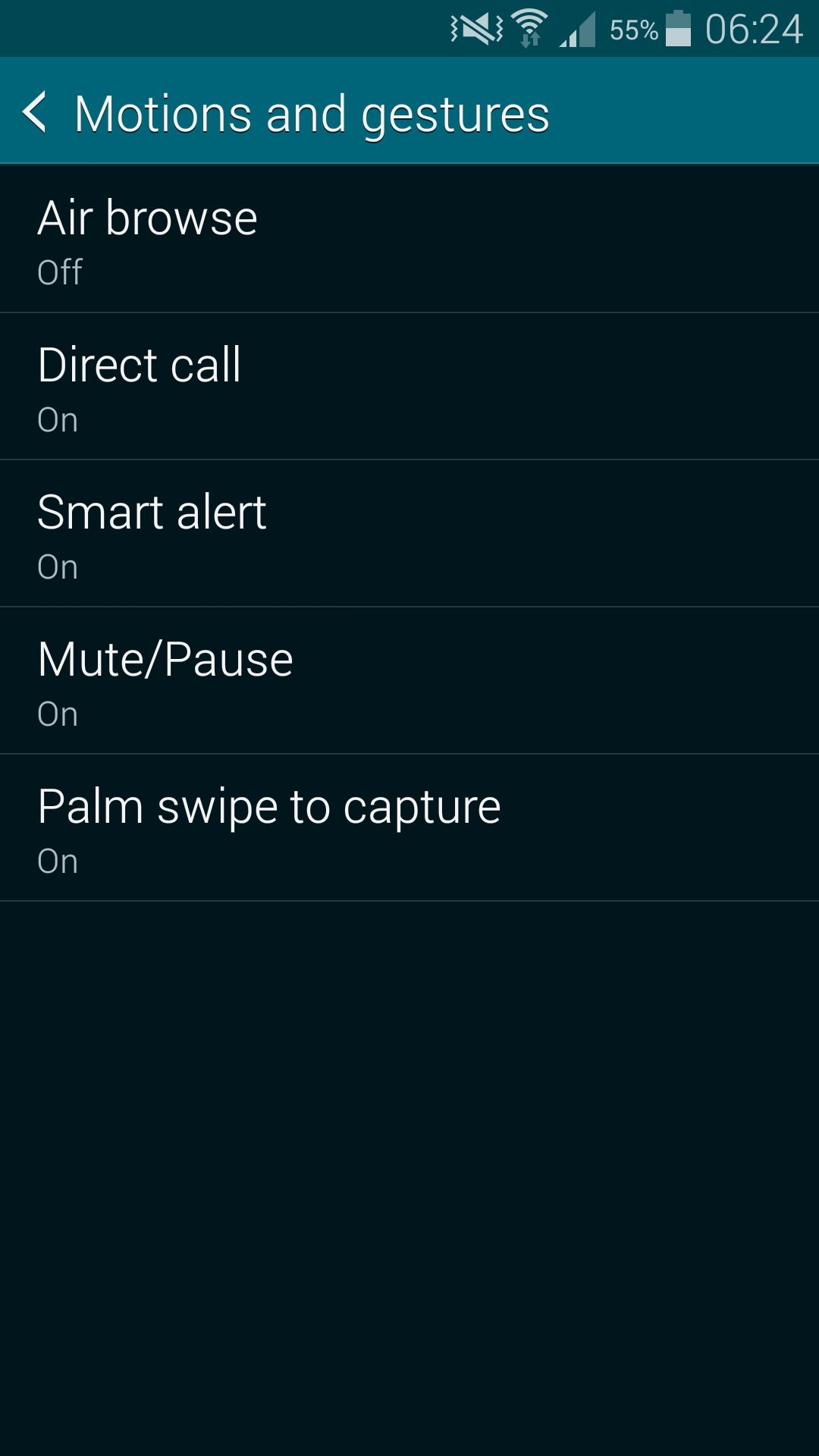819x1456 pixels.
Task: Open the Air browse setting
Action: tap(409, 239)
